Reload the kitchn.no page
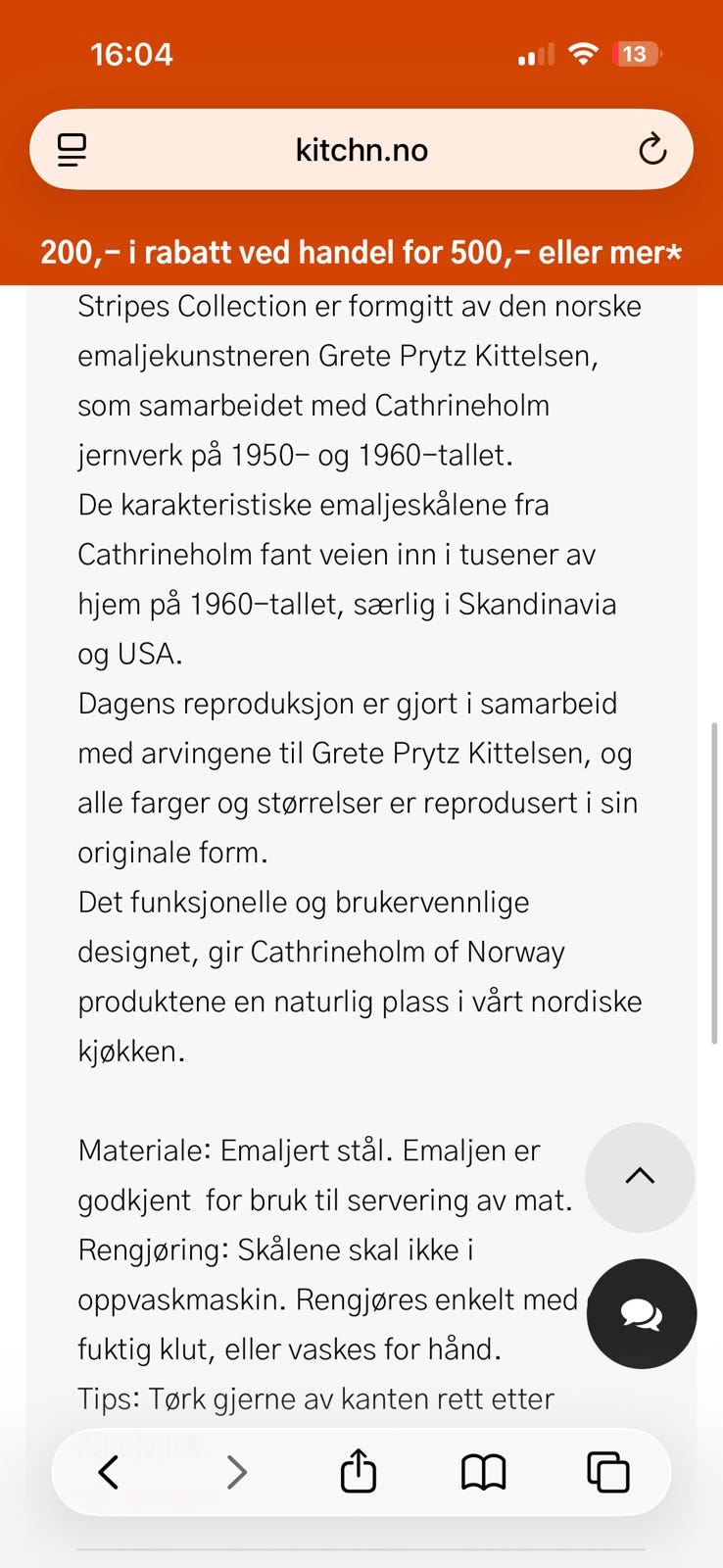This screenshot has width=723, height=1568. pyautogui.click(x=651, y=149)
